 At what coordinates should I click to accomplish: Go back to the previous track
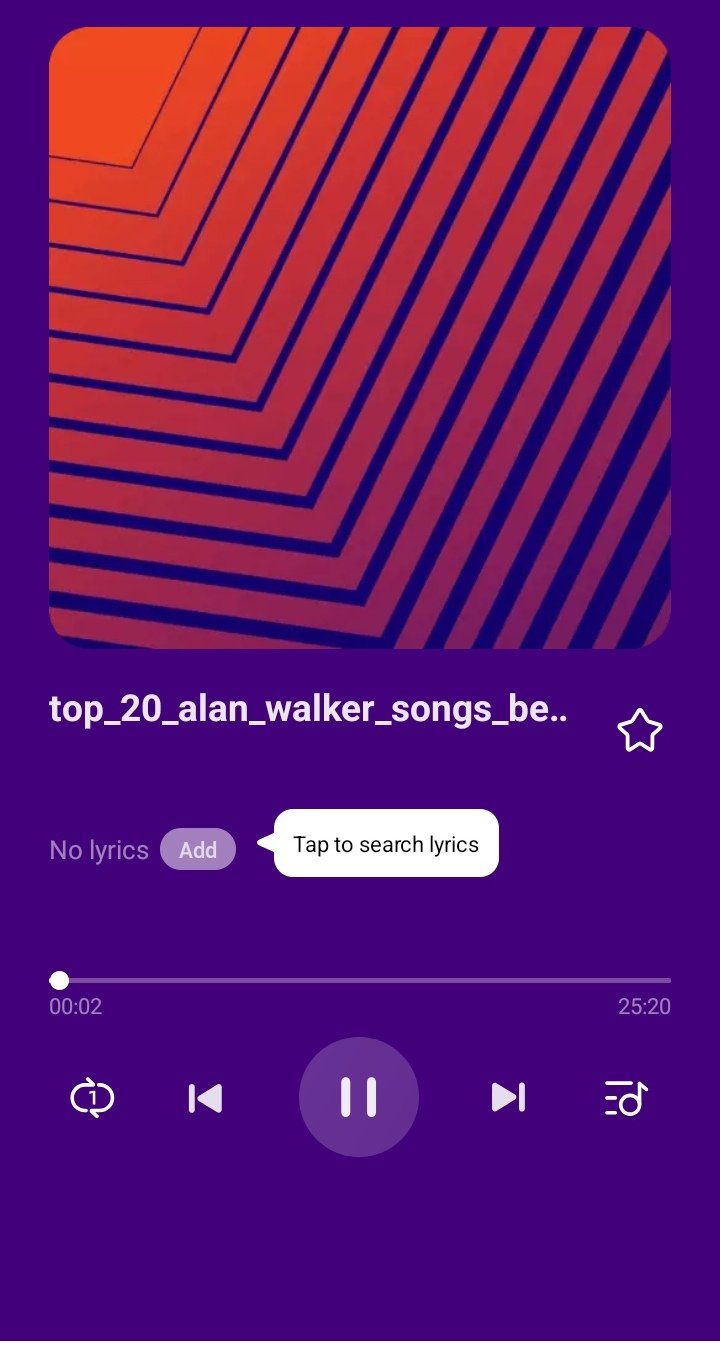[205, 1098]
